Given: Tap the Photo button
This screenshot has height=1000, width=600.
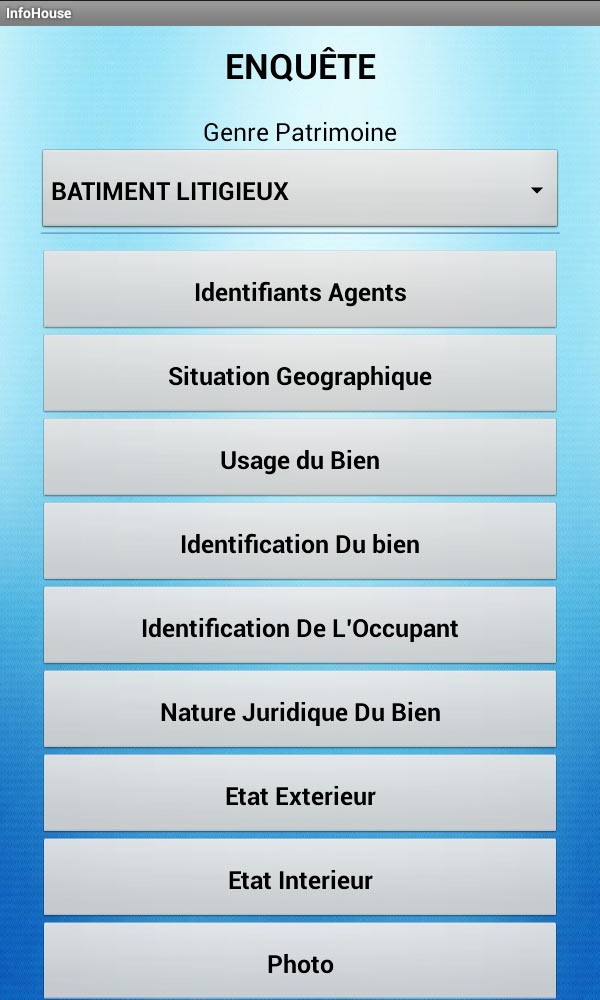Looking at the screenshot, I should click(300, 961).
